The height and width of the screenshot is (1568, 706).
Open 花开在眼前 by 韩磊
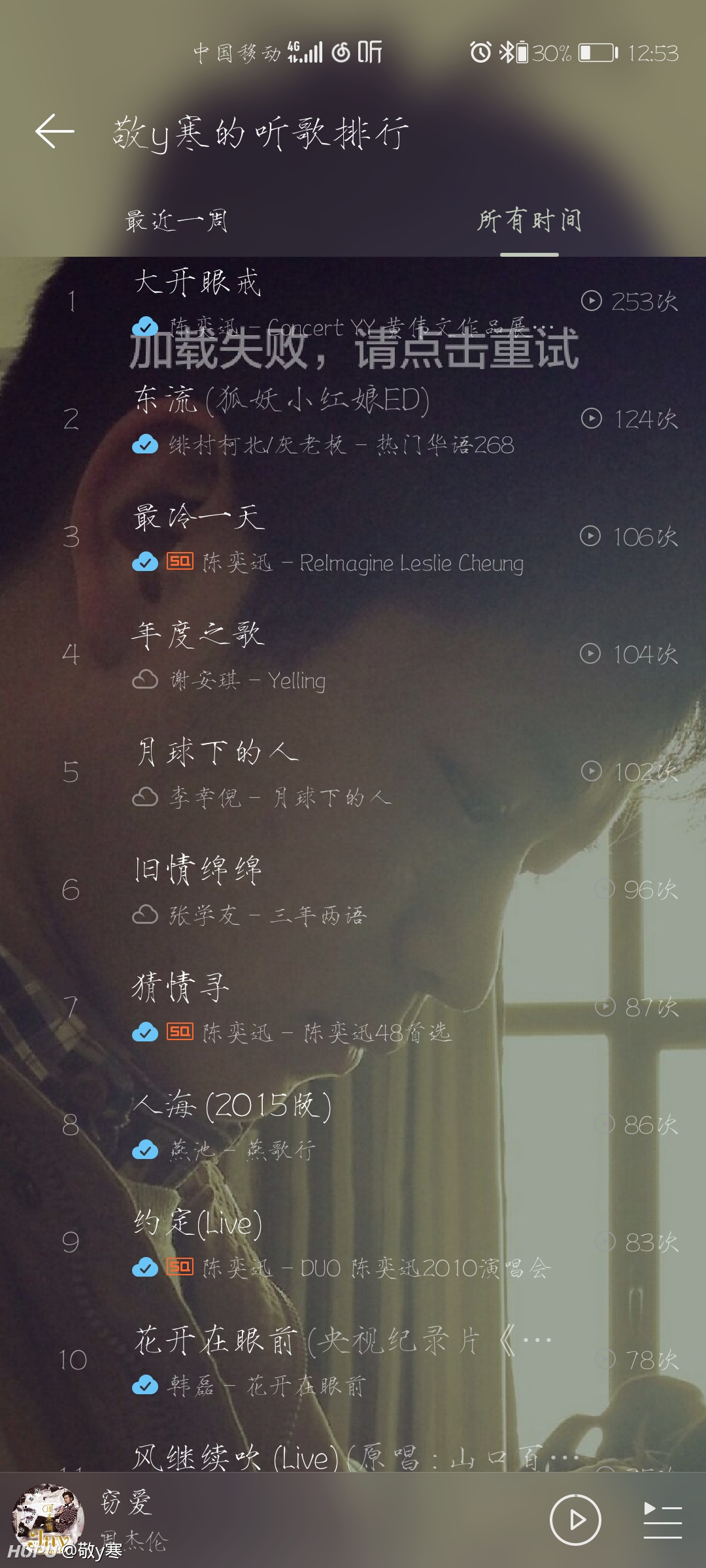point(353,1360)
